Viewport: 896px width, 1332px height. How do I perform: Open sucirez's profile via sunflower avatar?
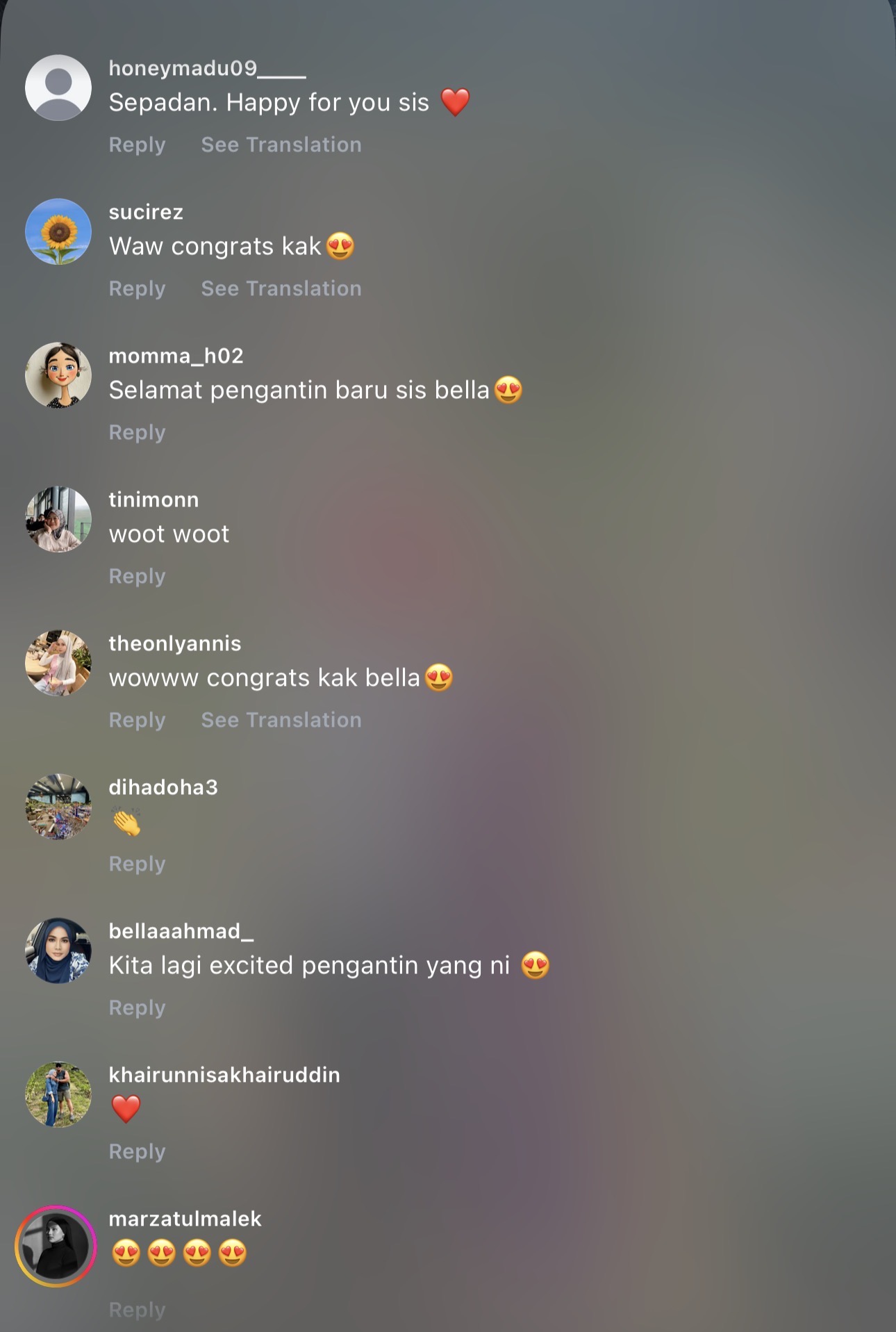(x=58, y=231)
